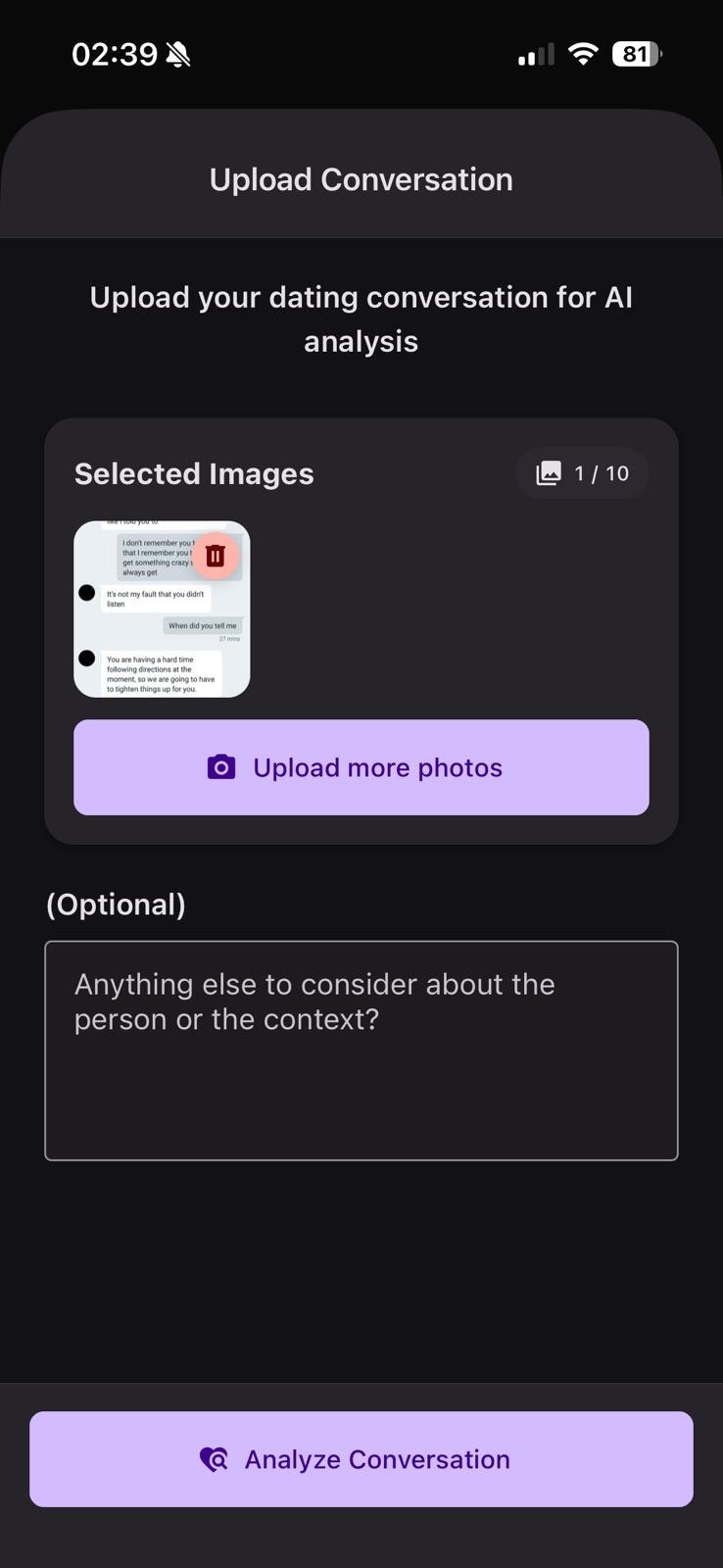This screenshot has height=1568, width=723.
Task: Tap the AI analysis subtitle text
Action: click(x=361, y=318)
